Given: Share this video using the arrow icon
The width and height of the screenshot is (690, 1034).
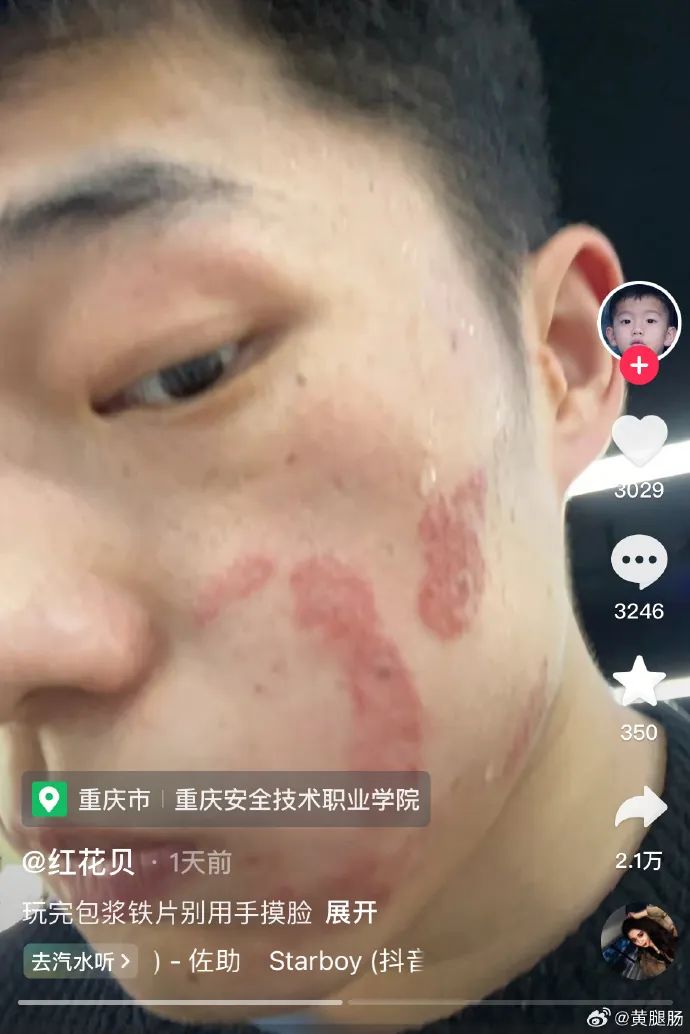Looking at the screenshot, I should tap(640, 808).
